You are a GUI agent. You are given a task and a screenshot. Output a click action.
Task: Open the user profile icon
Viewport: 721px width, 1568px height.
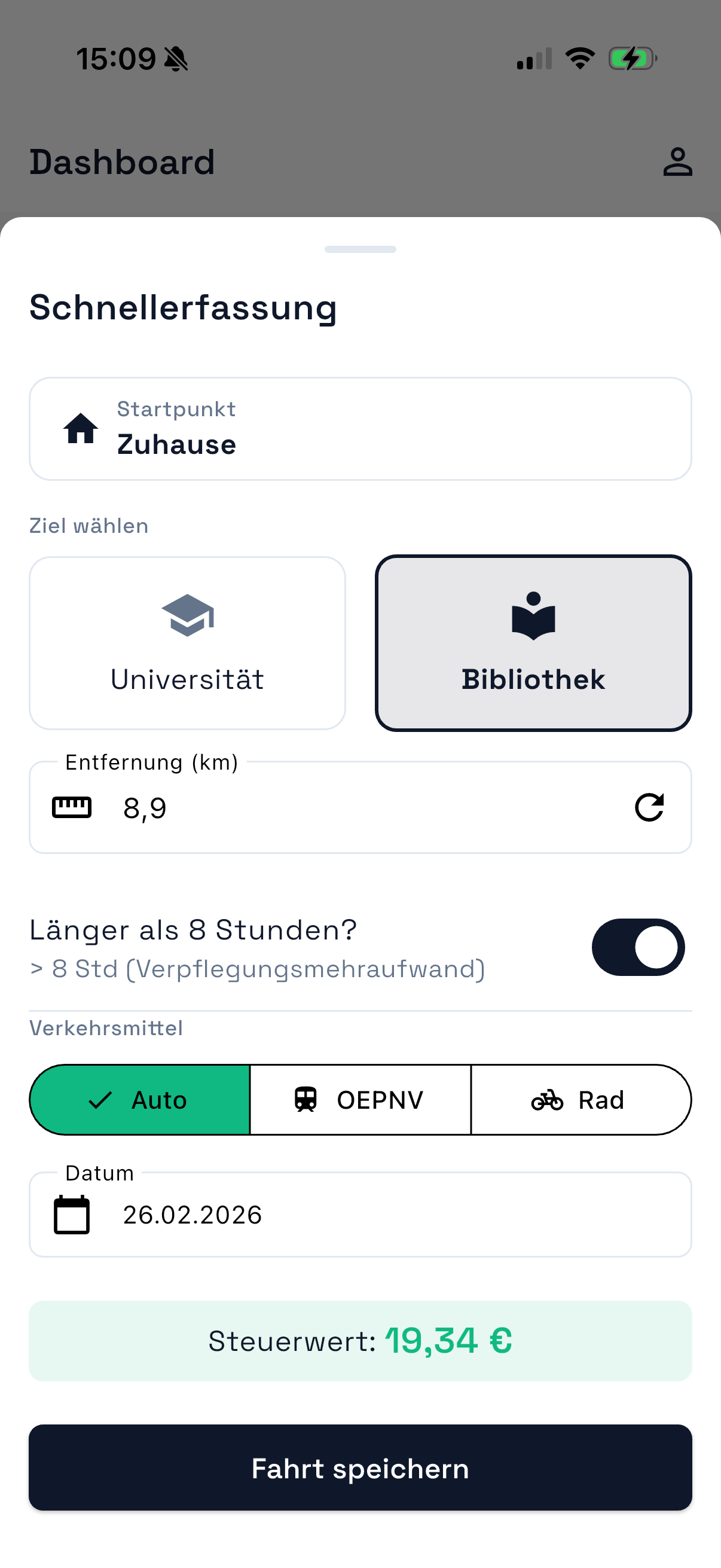point(677,161)
